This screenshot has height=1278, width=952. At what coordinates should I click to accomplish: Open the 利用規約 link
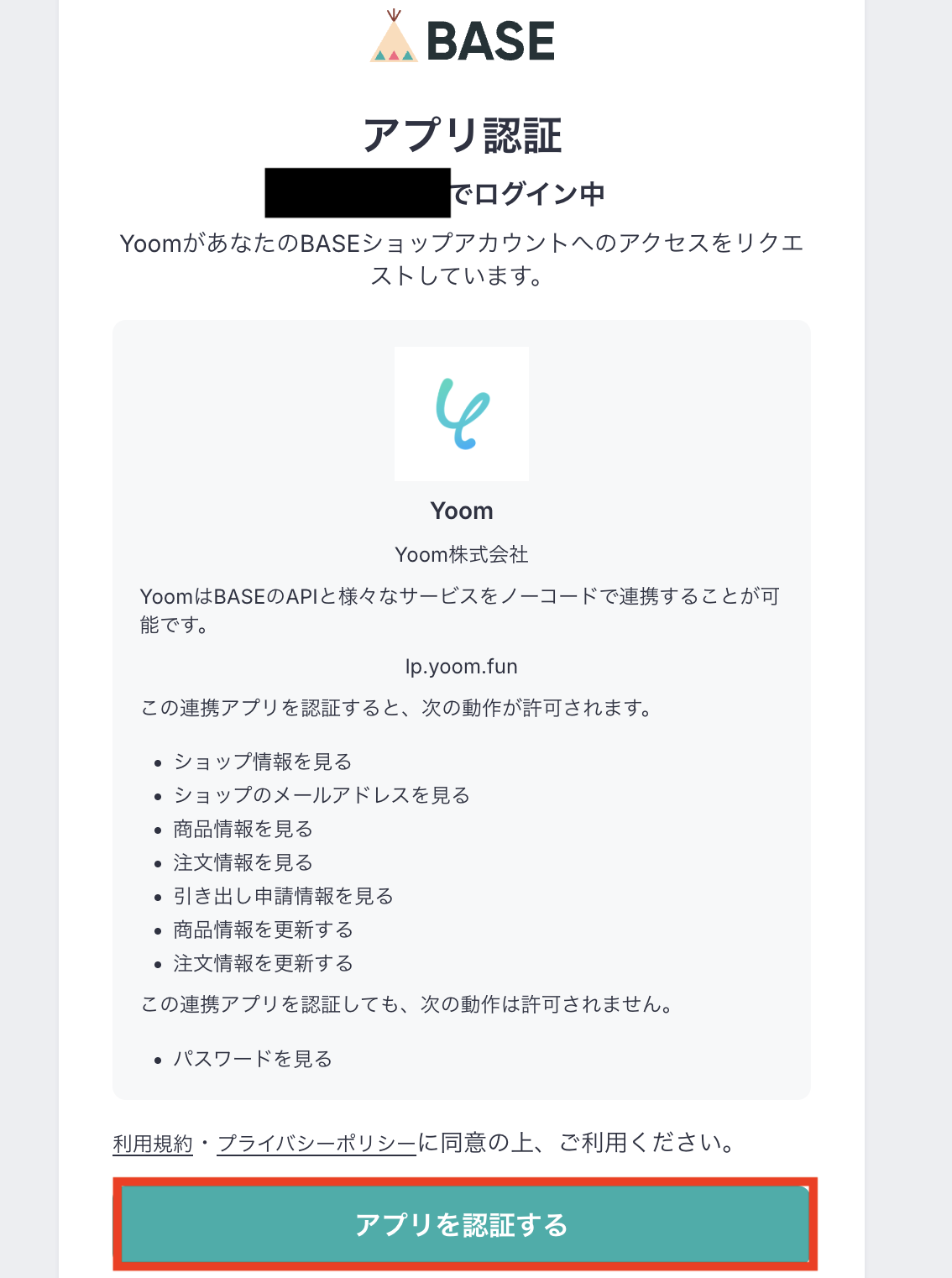[x=153, y=1144]
